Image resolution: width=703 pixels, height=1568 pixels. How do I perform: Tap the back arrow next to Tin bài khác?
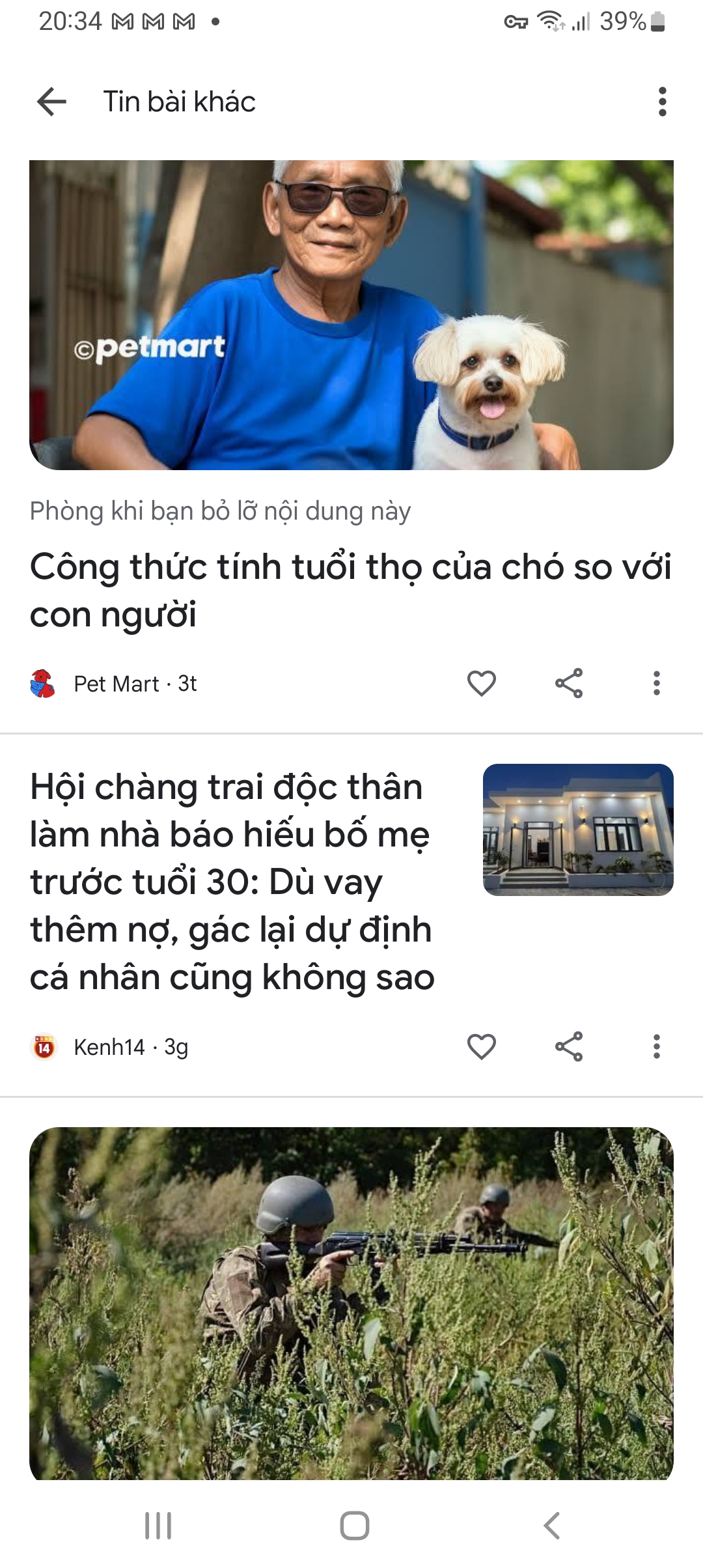pos(51,102)
